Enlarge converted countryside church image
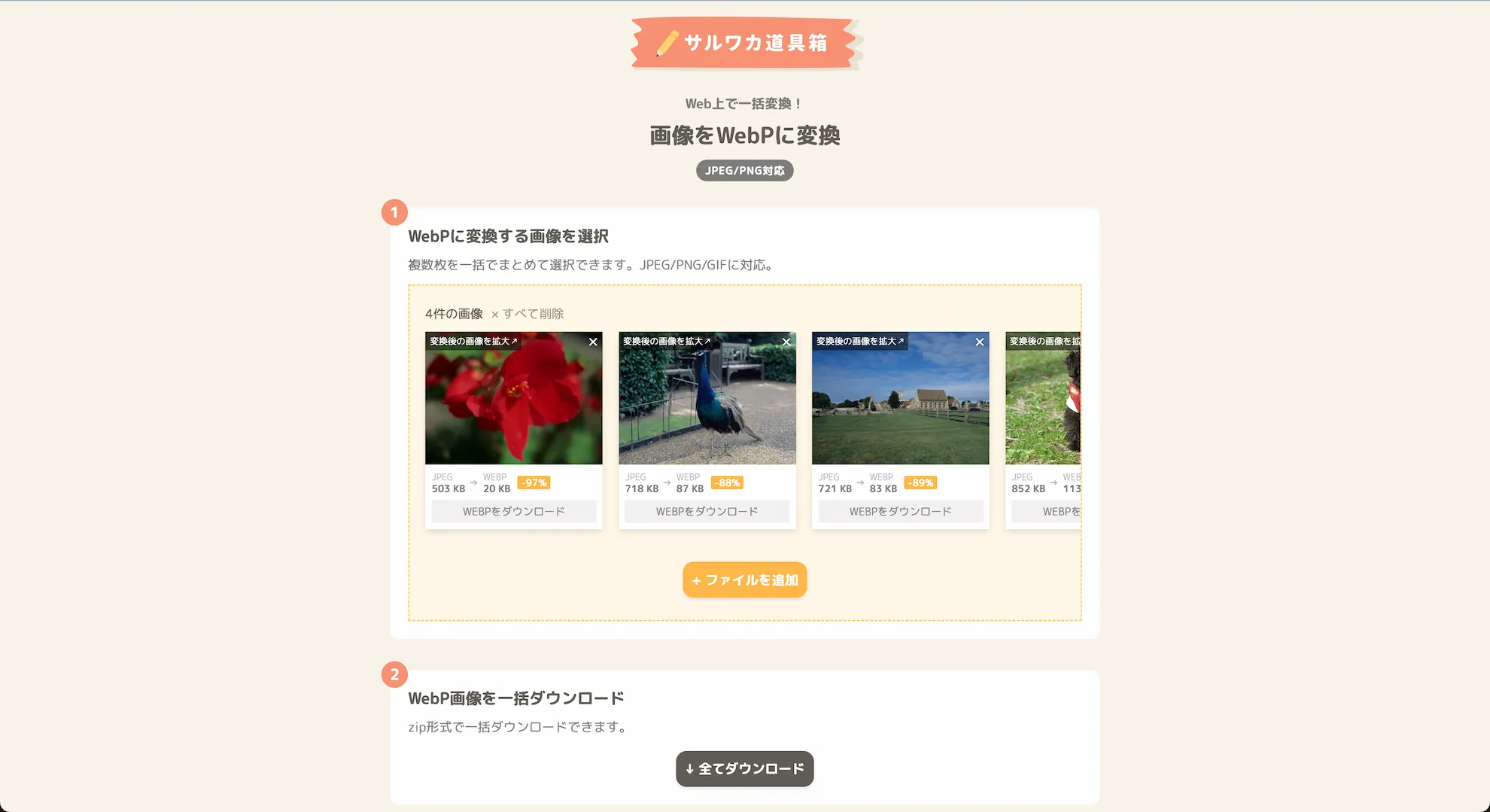 click(x=860, y=341)
